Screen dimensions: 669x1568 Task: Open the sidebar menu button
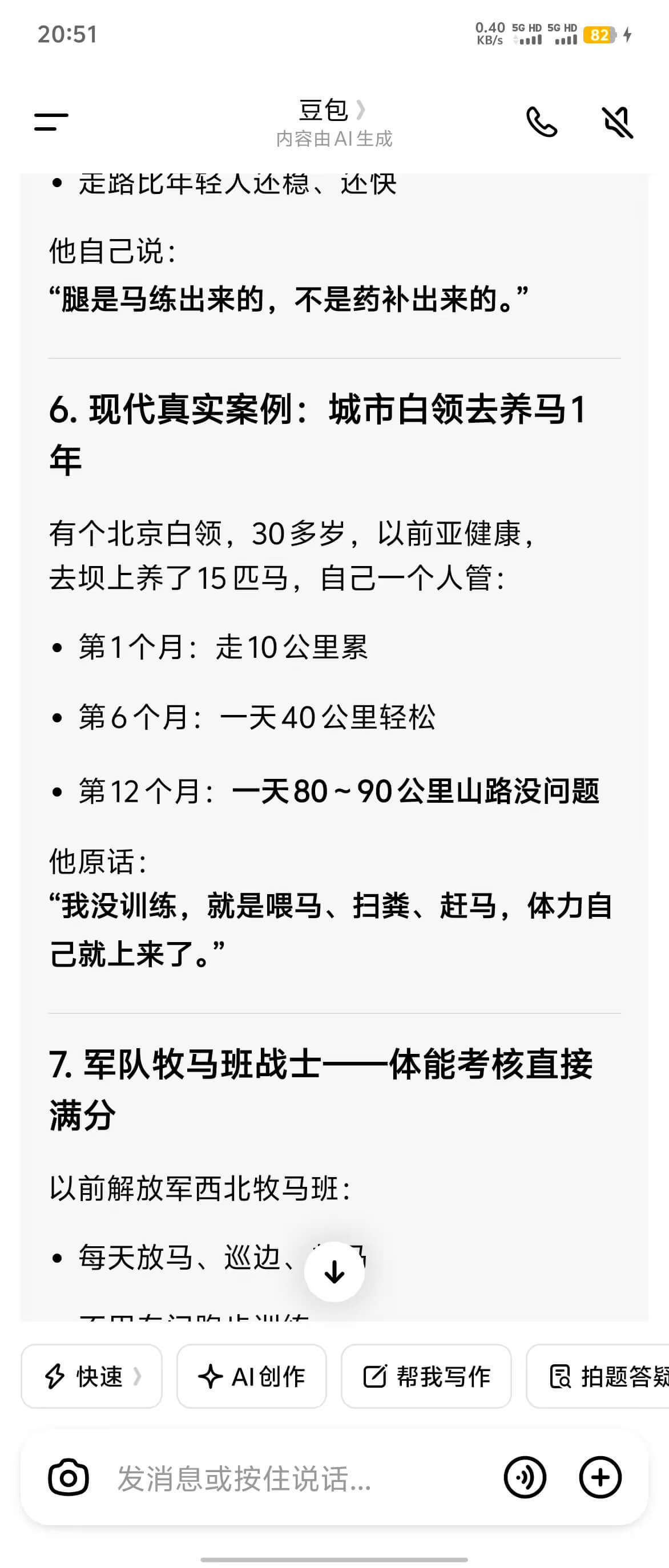51,122
